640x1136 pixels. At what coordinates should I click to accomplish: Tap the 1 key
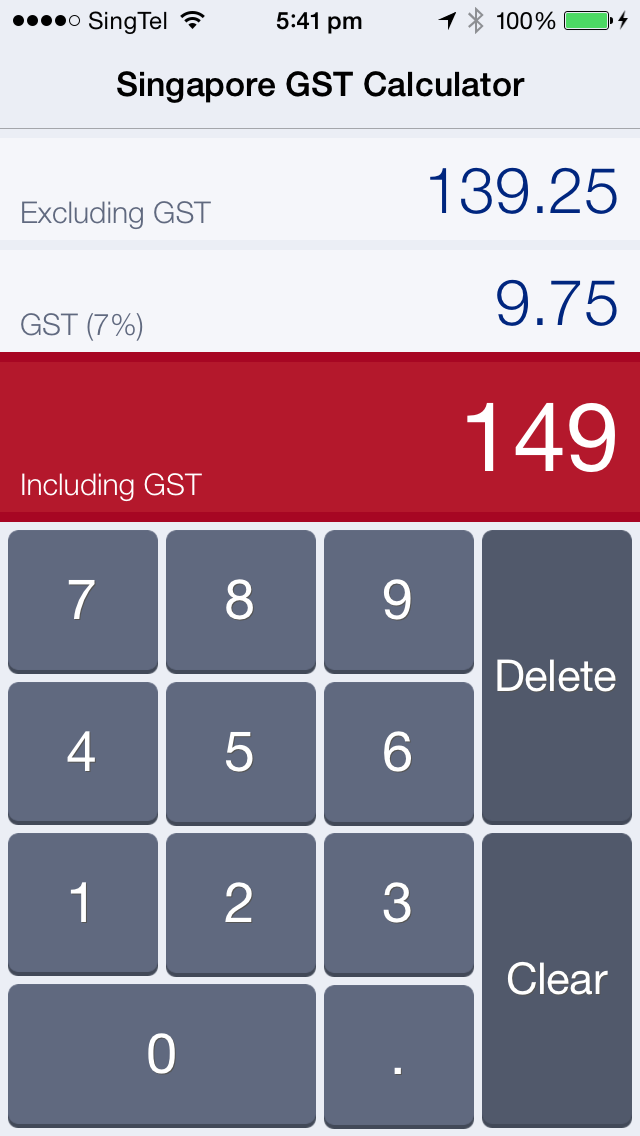pyautogui.click(x=83, y=904)
